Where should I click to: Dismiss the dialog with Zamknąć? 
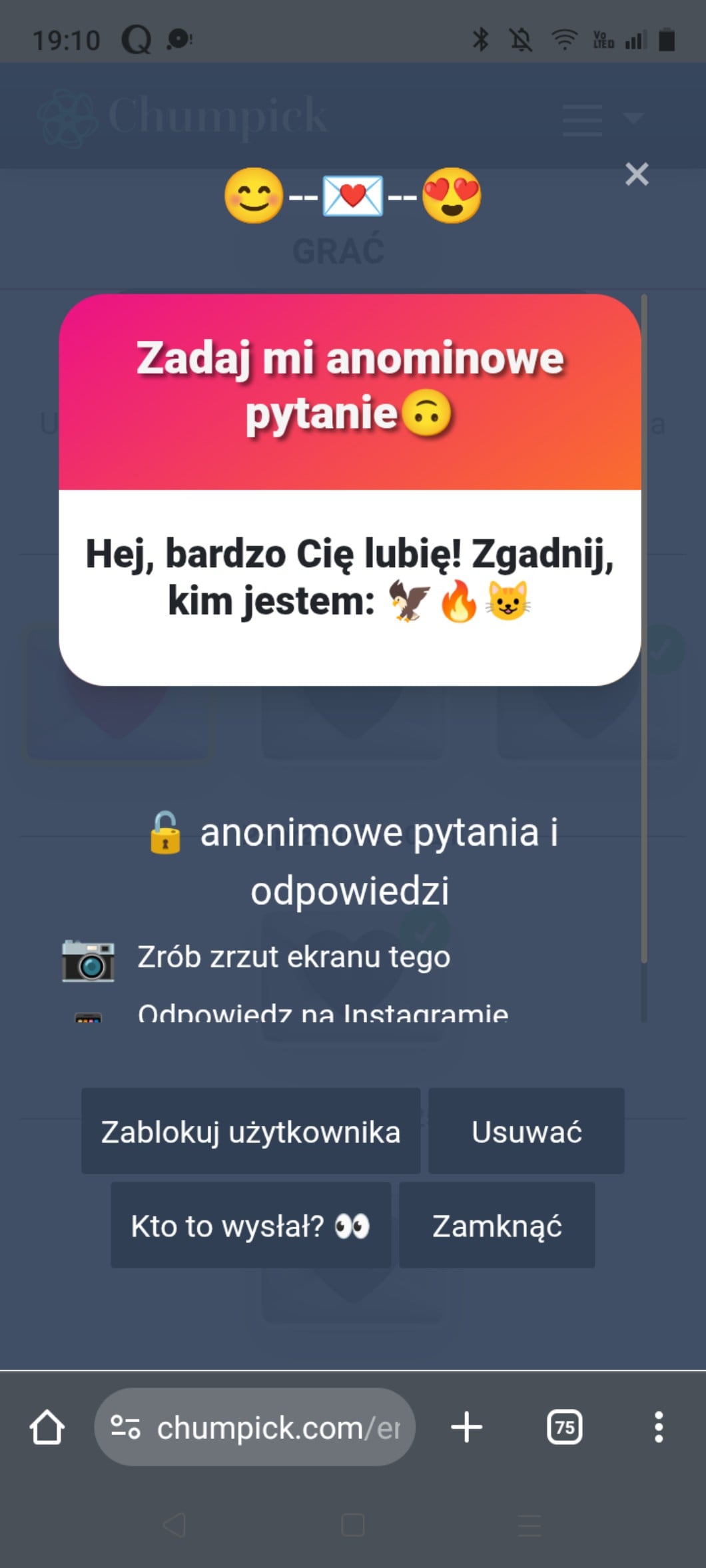tap(497, 1226)
